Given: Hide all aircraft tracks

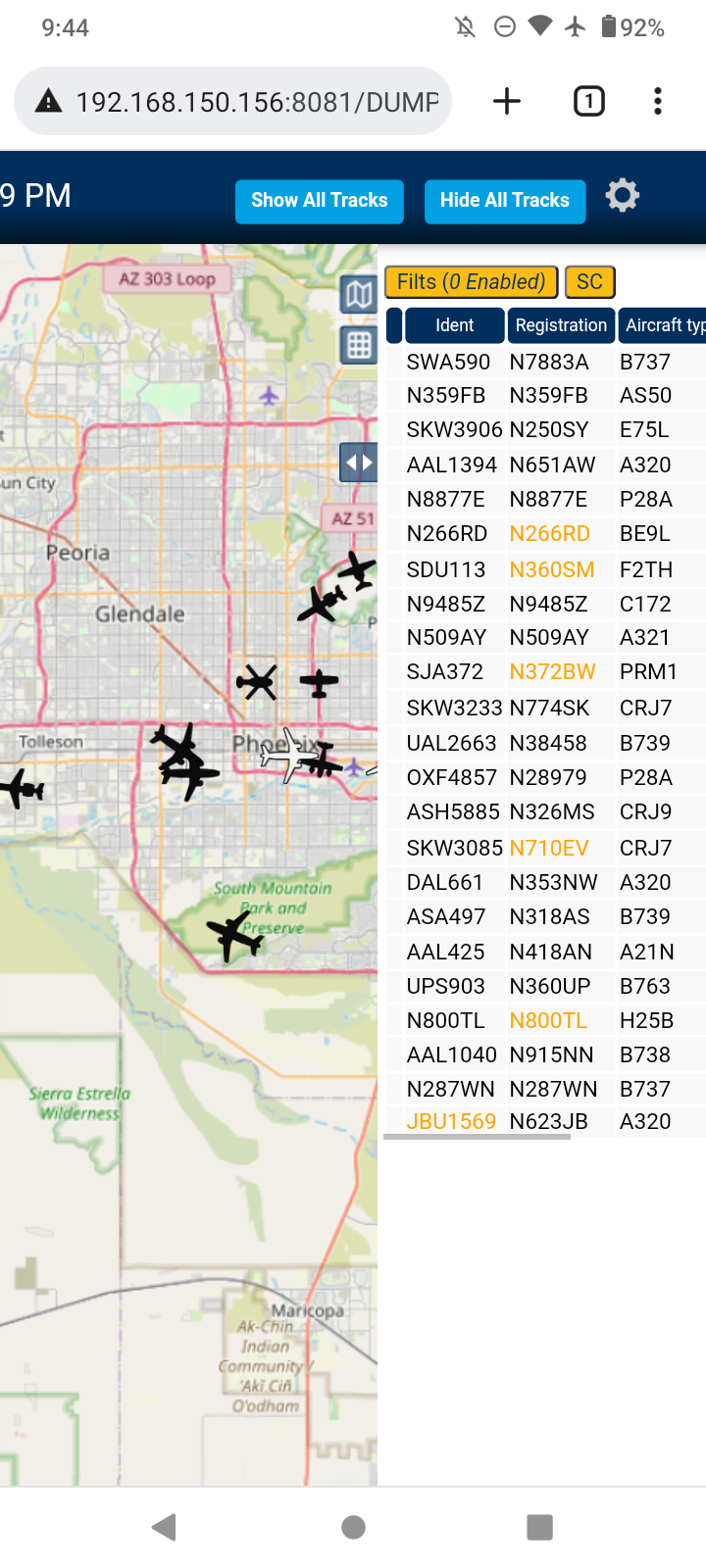Looking at the screenshot, I should pyautogui.click(x=505, y=201).
